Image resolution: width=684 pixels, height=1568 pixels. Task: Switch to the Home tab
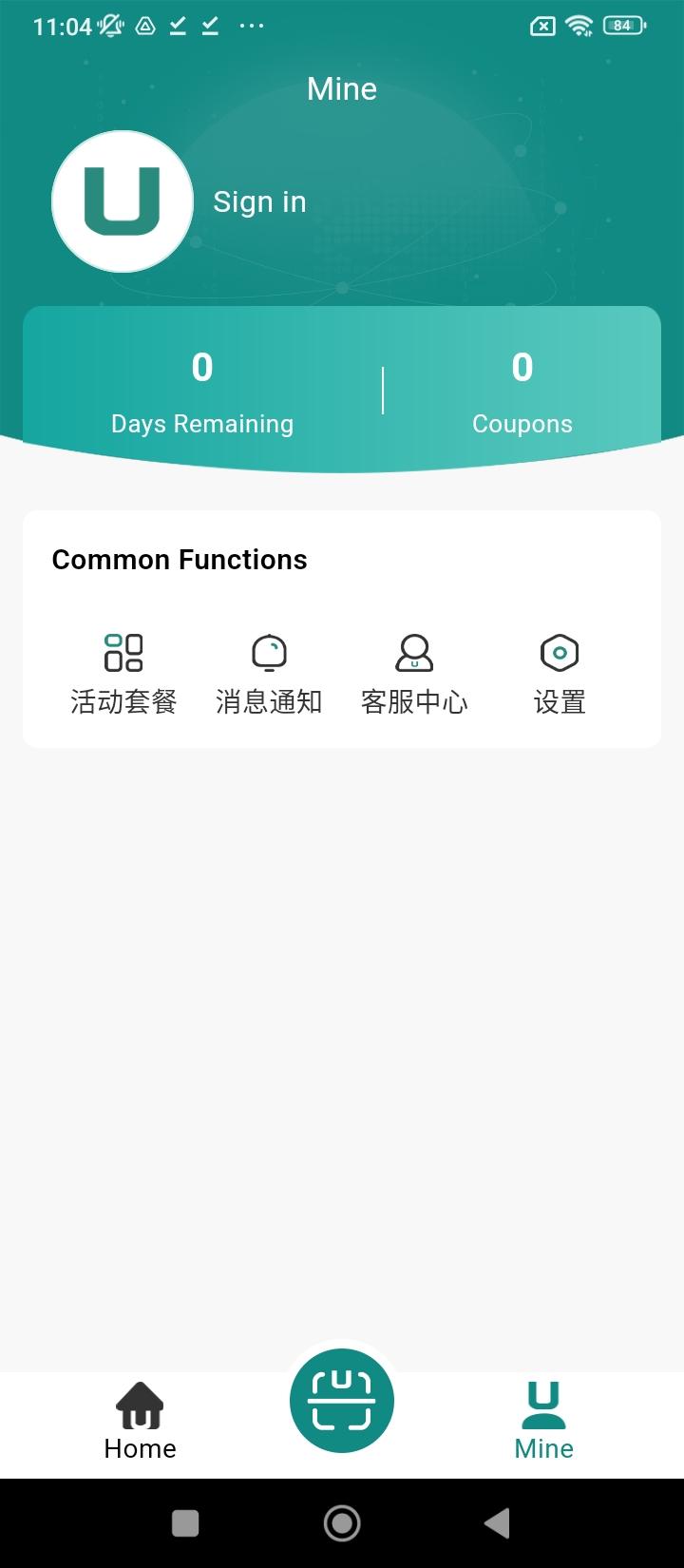[139, 1421]
